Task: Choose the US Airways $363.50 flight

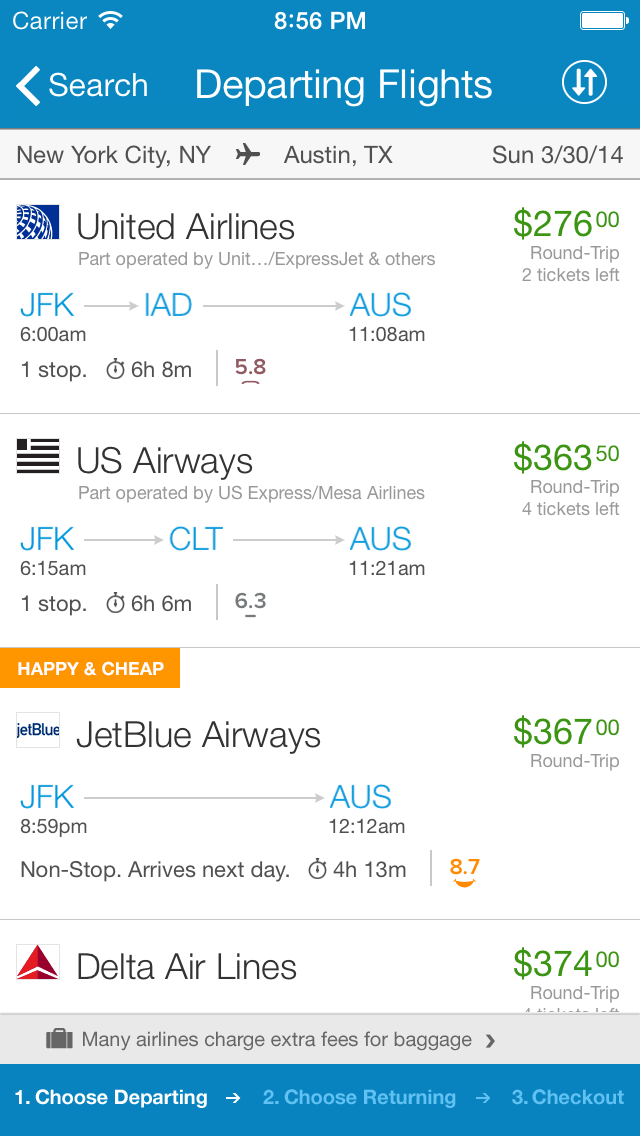Action: 320,531
